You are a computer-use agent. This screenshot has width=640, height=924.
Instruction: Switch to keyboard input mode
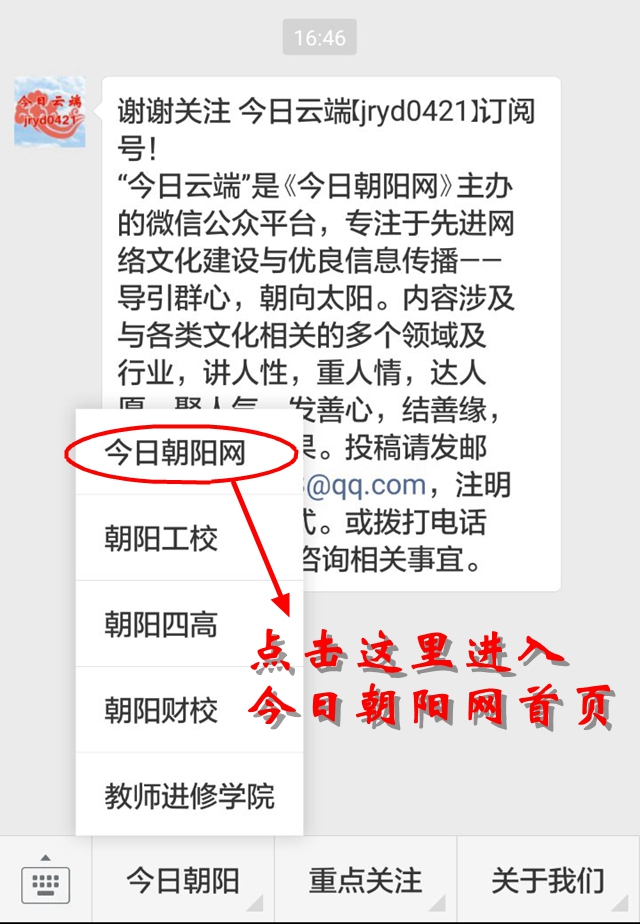pos(45,881)
